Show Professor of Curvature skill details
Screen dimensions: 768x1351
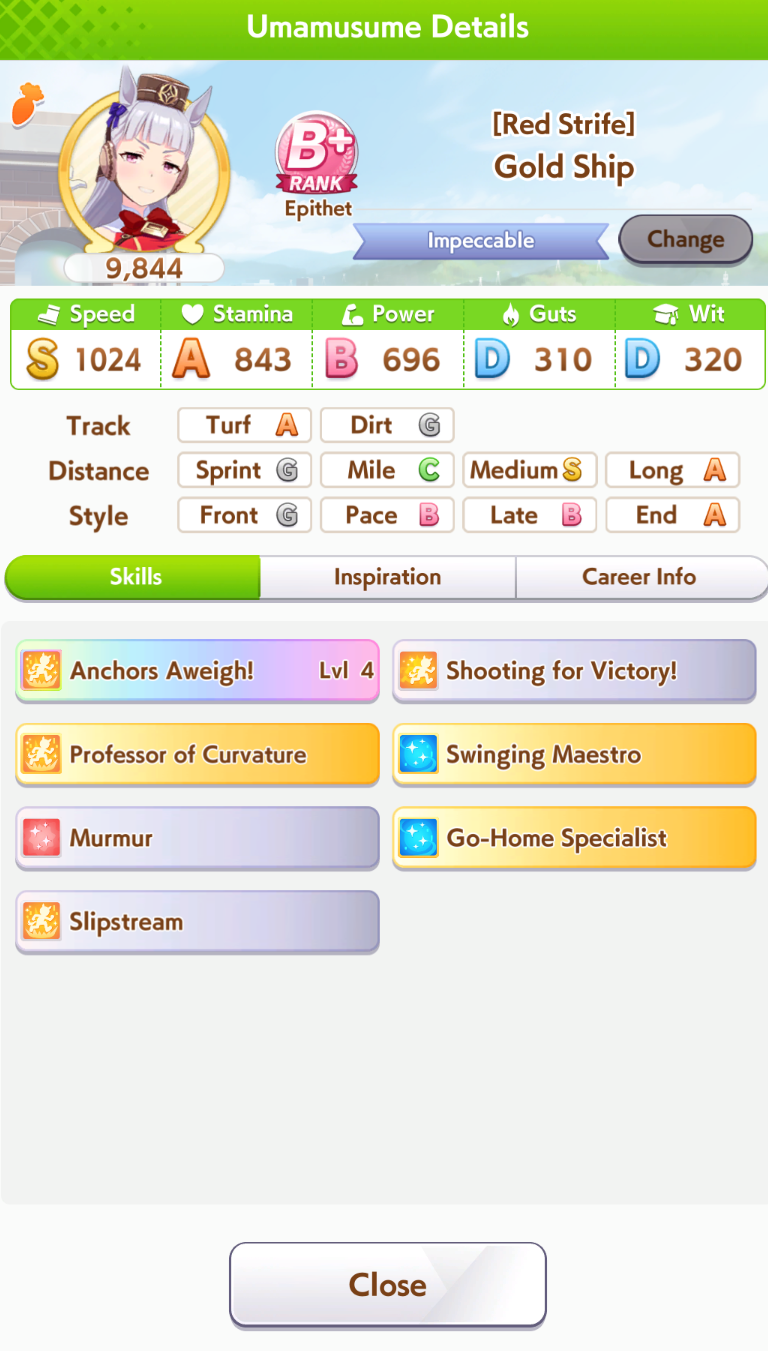[198, 754]
